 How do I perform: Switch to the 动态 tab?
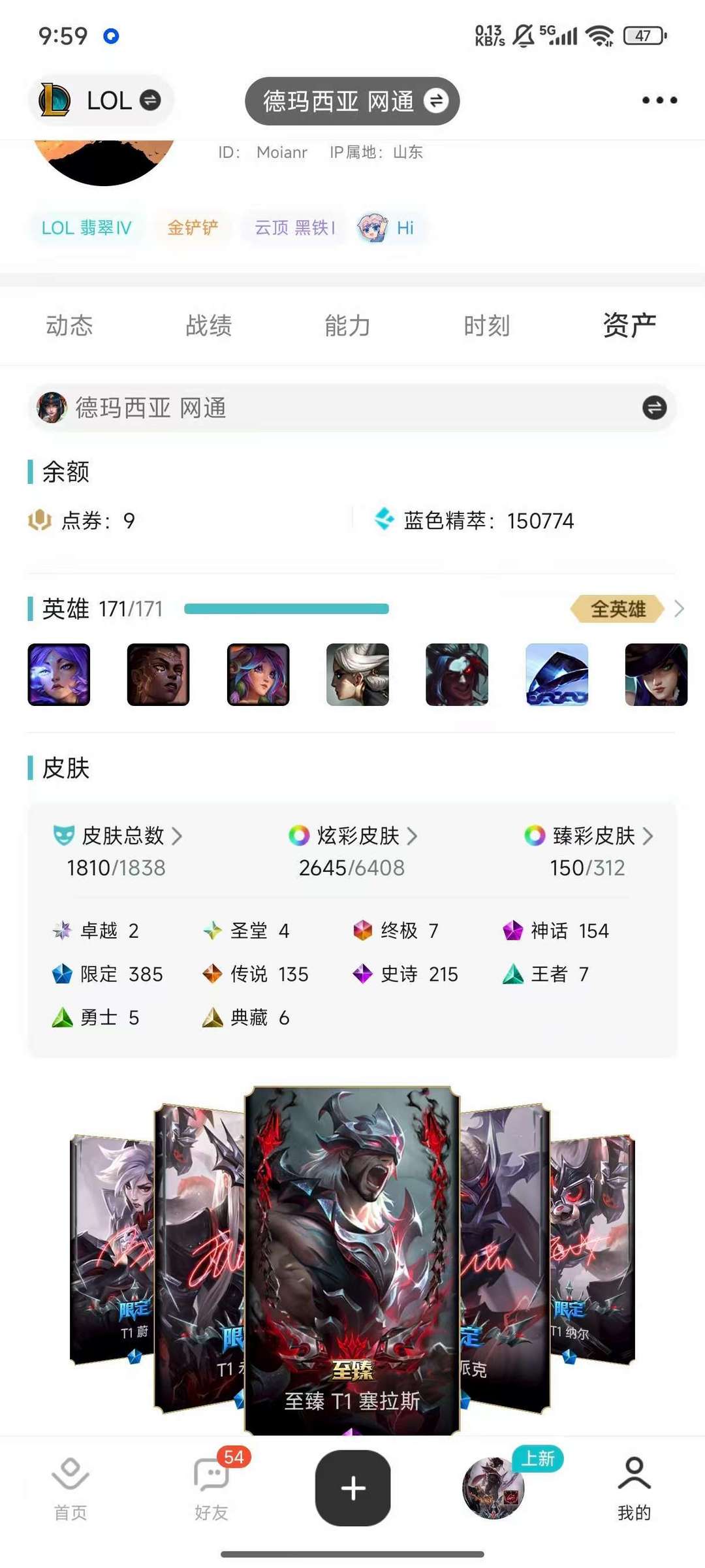click(69, 325)
